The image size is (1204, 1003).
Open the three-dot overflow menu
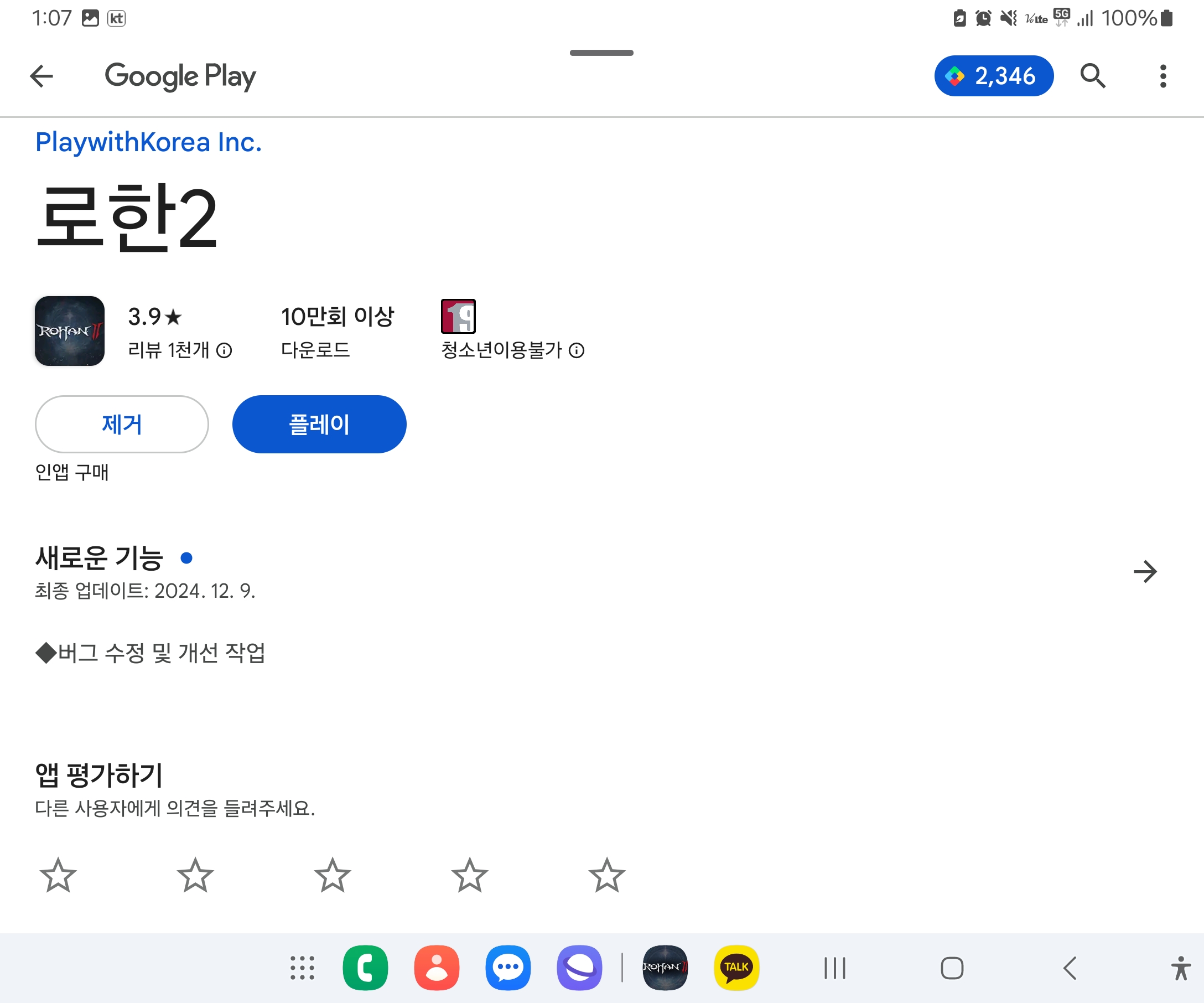tap(1163, 76)
